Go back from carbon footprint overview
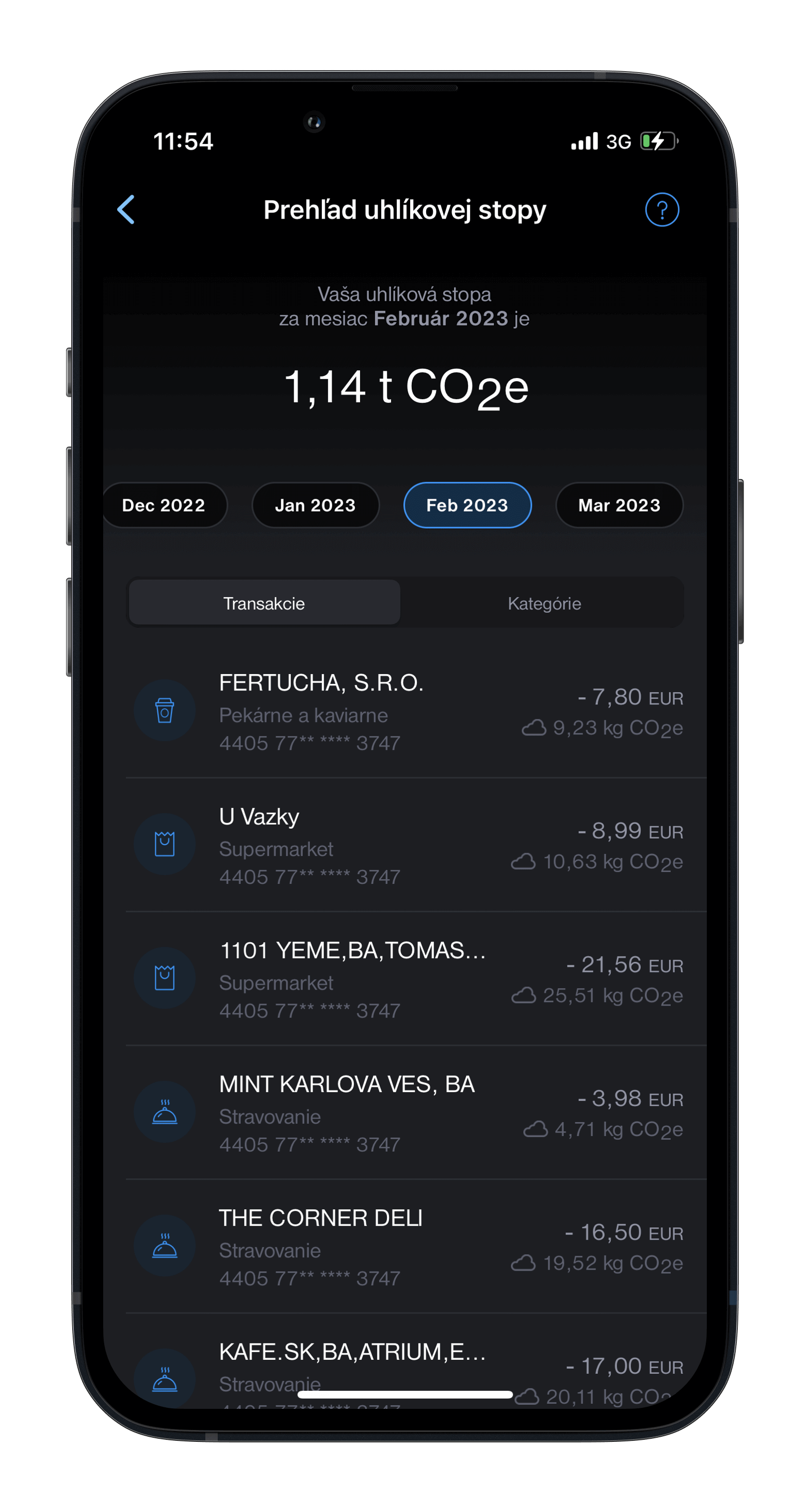The width and height of the screenshot is (810, 1512). coord(126,209)
